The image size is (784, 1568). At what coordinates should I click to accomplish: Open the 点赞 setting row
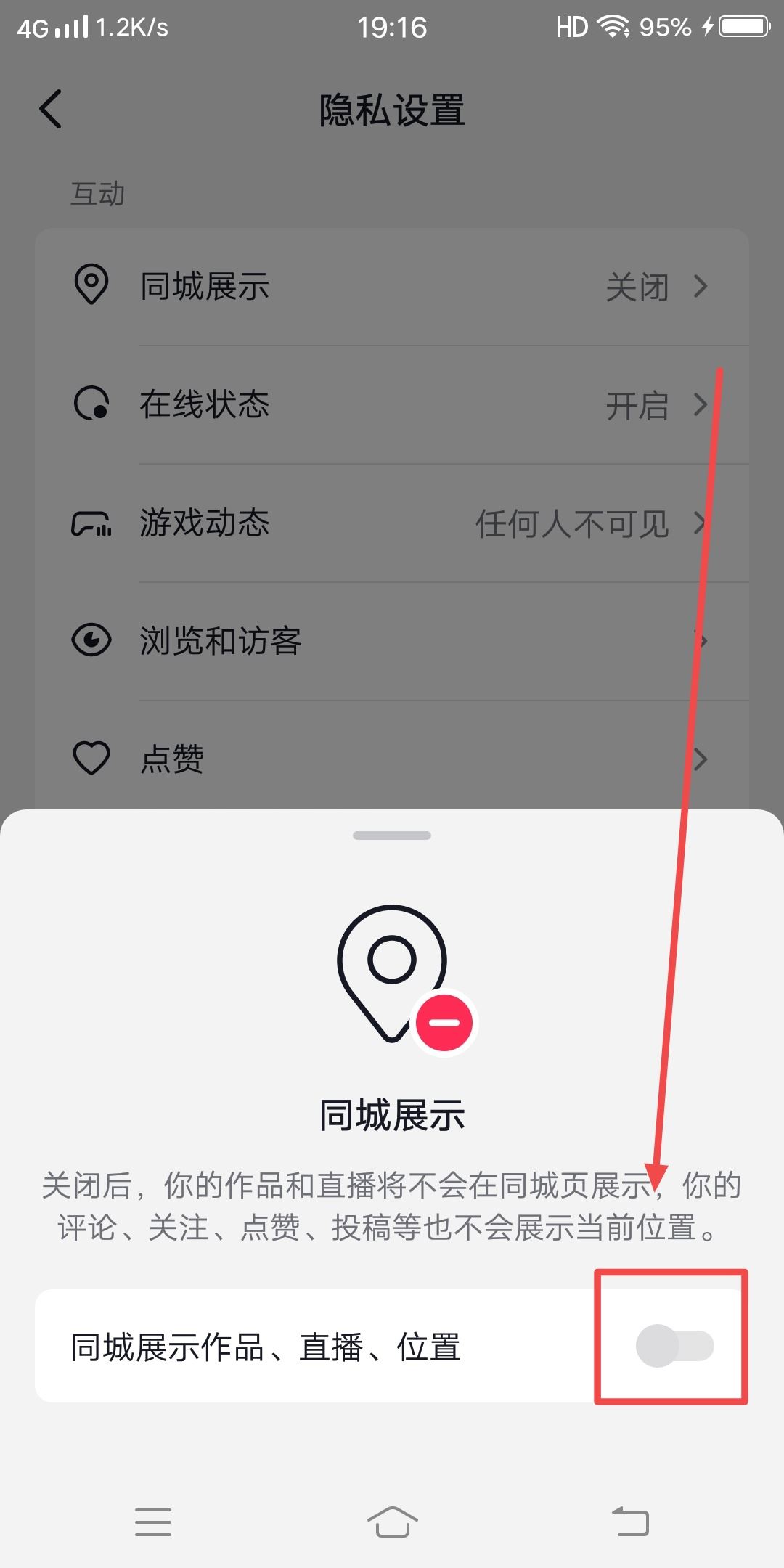pyautogui.click(x=392, y=759)
